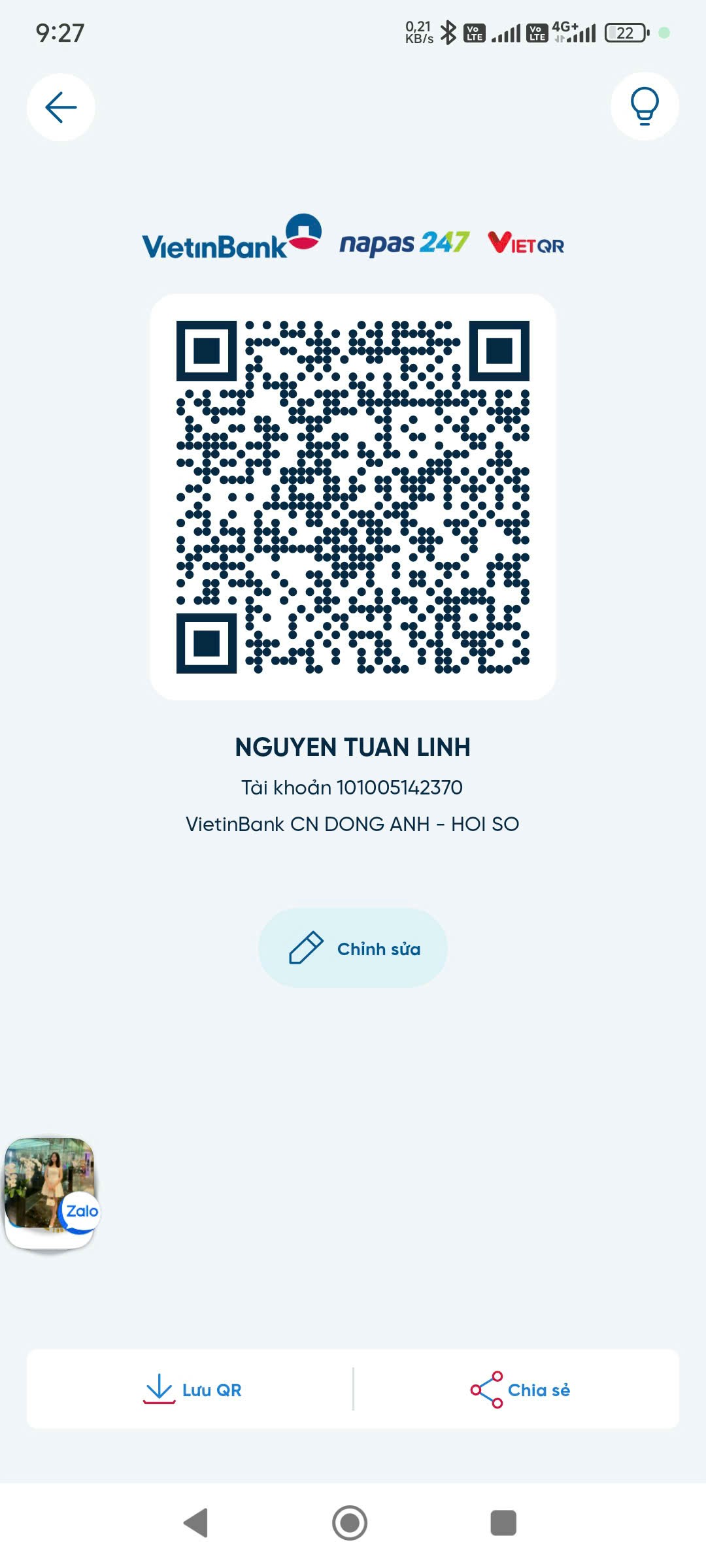Open the floating Zalo screenshot thumbnail
This screenshot has width=706, height=1568.
click(51, 1192)
